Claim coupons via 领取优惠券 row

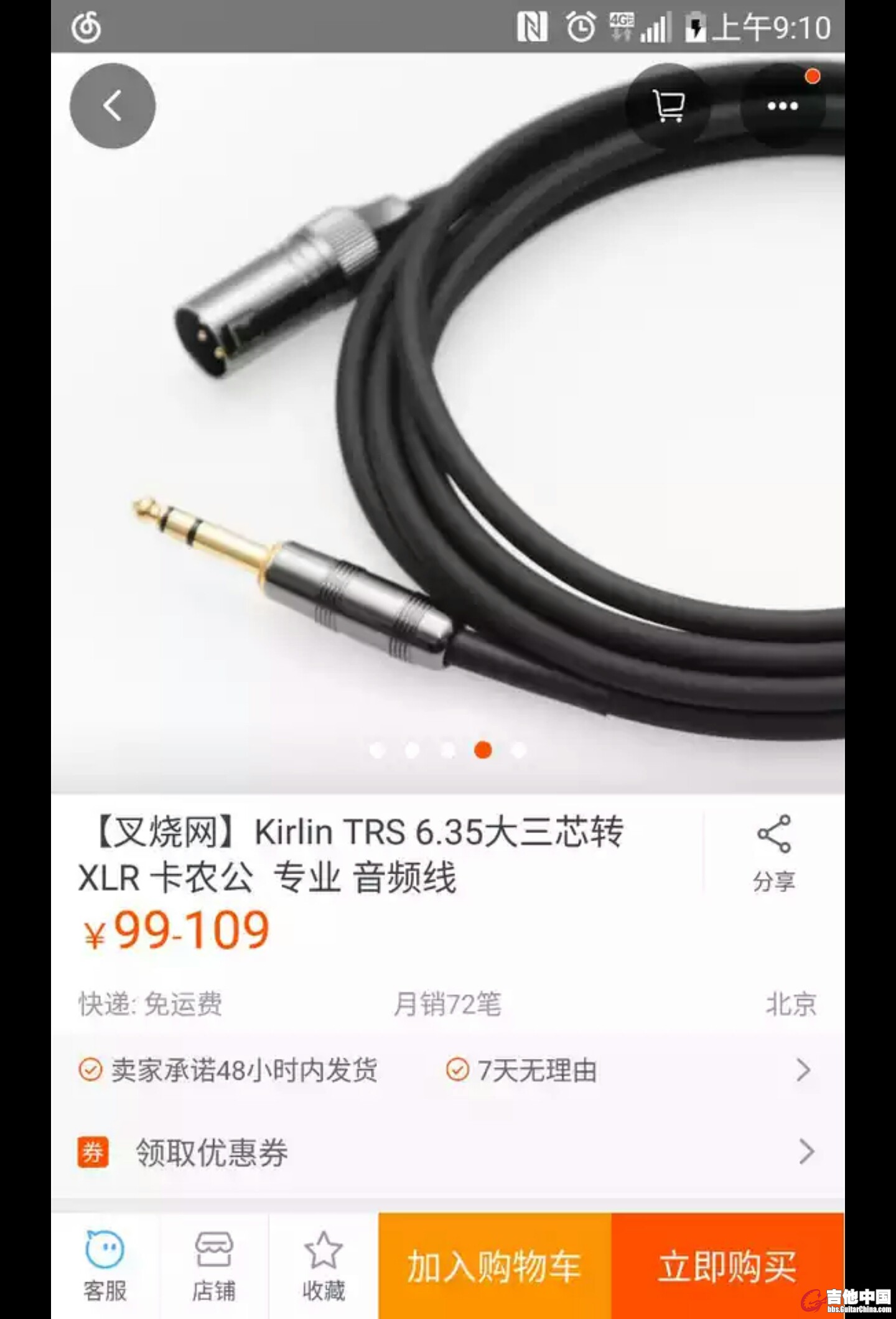pos(447,1152)
